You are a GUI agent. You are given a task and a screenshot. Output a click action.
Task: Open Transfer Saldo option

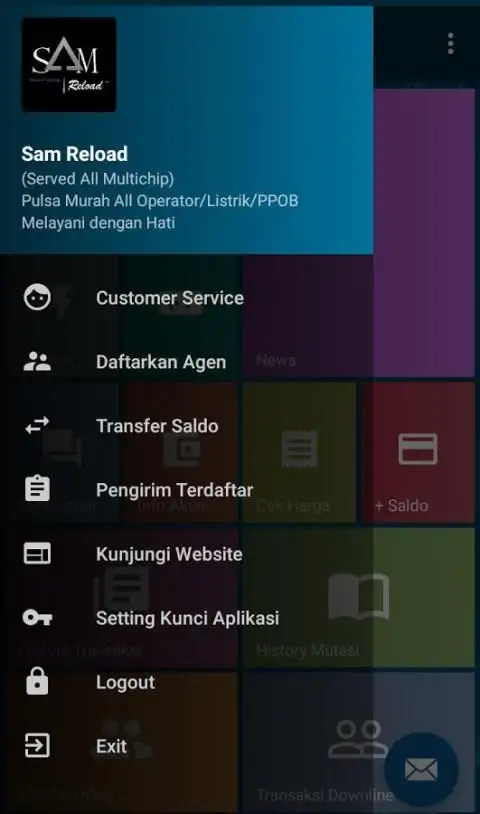coord(186,426)
